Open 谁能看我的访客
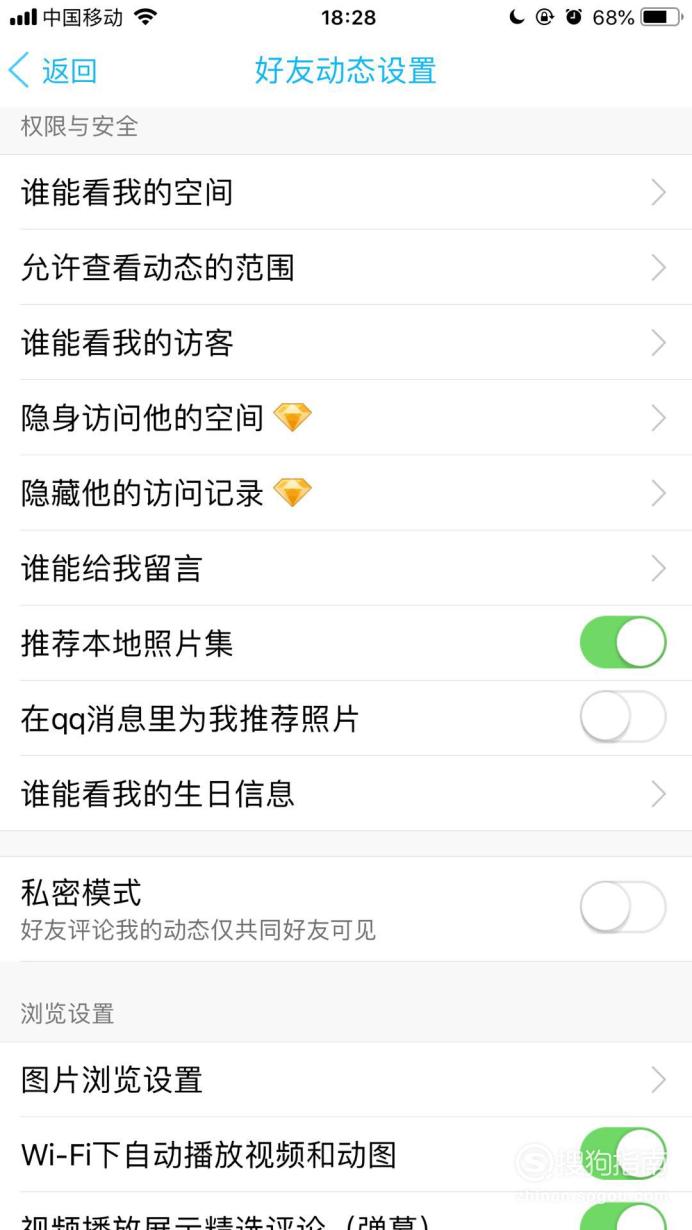The width and height of the screenshot is (692, 1230). coord(346,342)
